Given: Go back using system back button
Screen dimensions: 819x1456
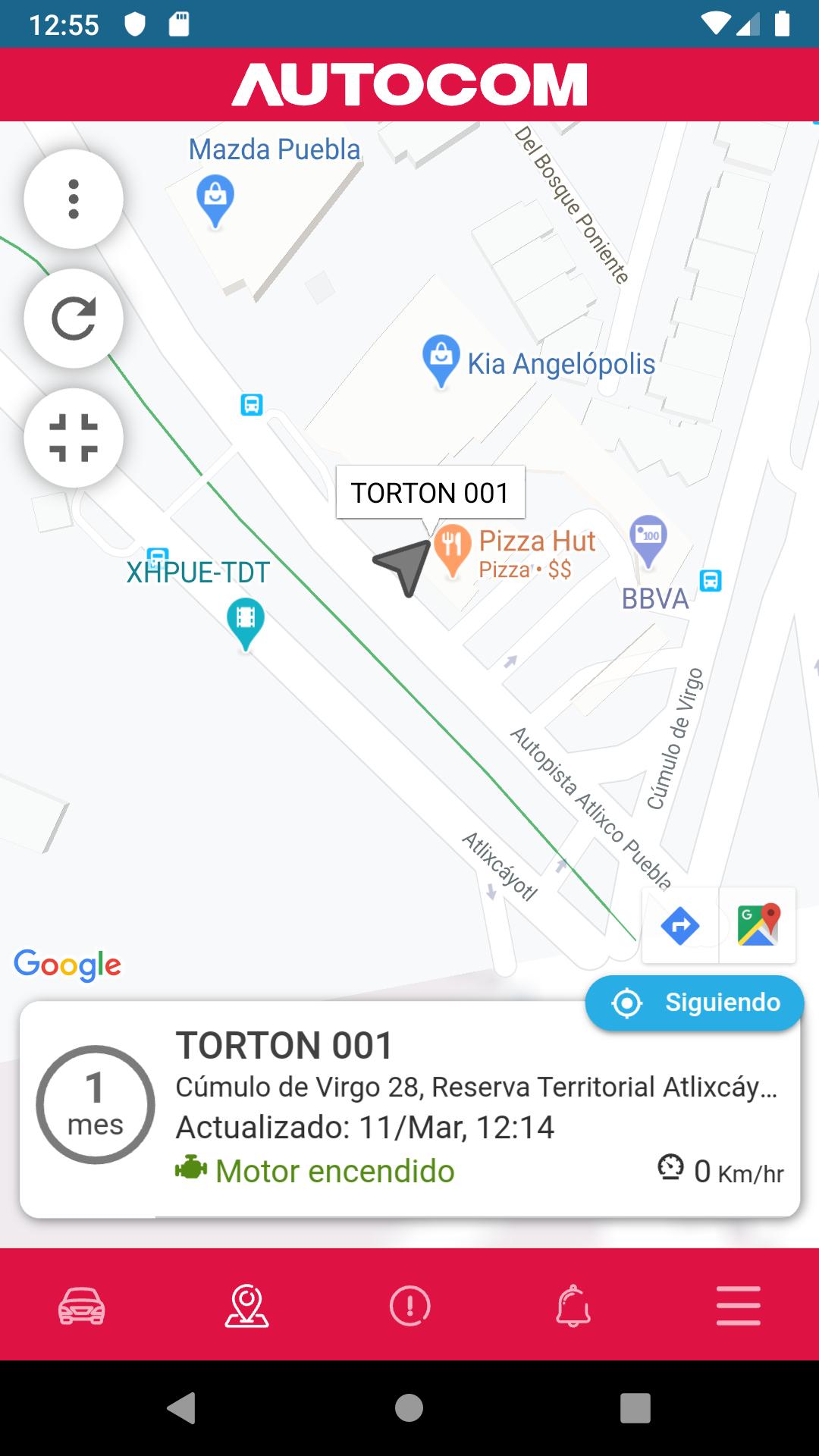Looking at the screenshot, I should click(181, 1408).
